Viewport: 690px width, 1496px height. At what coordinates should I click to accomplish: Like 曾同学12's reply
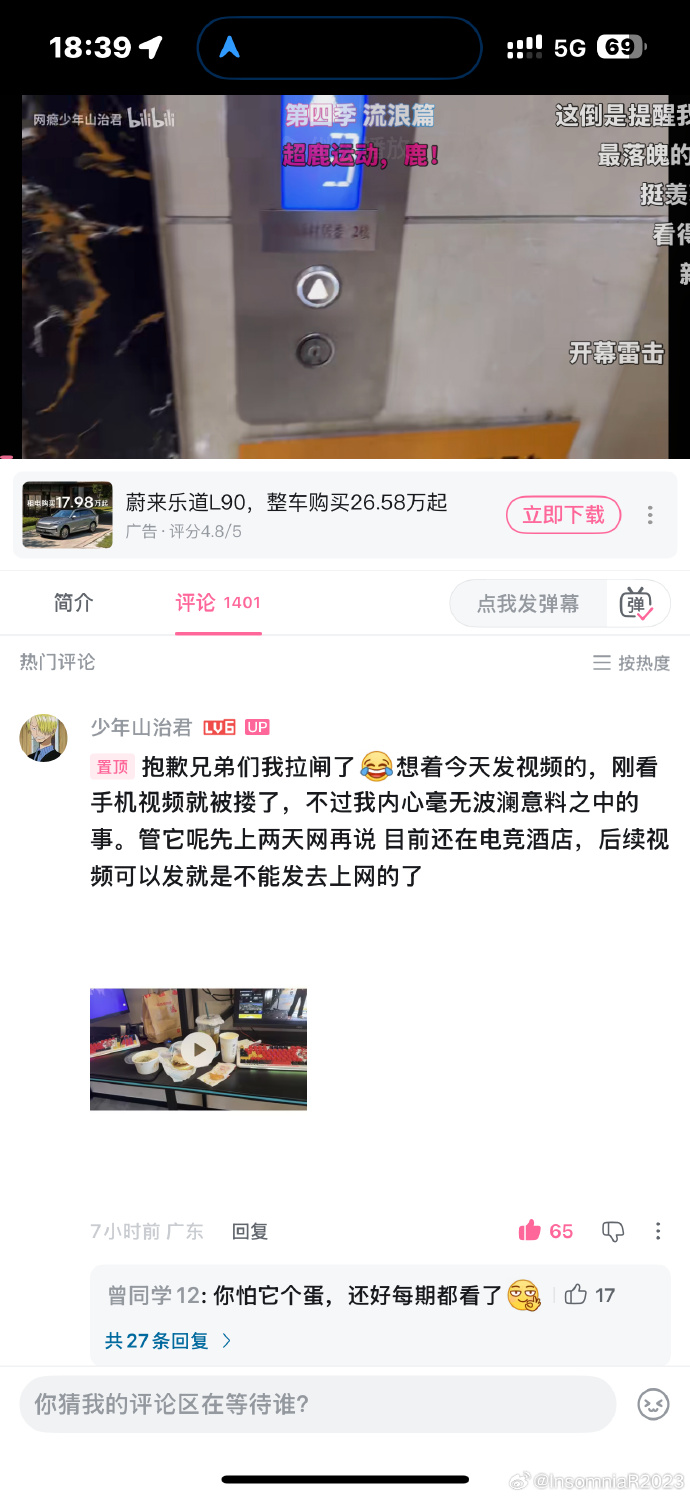coord(576,1295)
